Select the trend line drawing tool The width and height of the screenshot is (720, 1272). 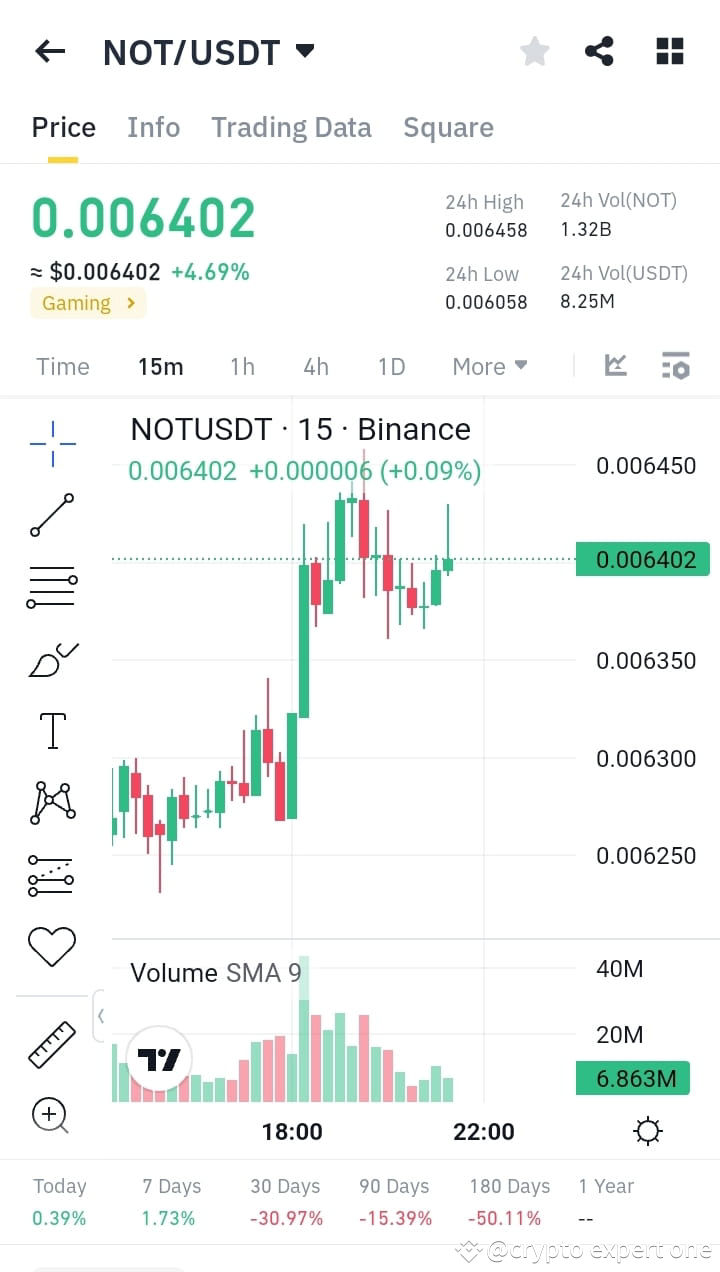(52, 516)
